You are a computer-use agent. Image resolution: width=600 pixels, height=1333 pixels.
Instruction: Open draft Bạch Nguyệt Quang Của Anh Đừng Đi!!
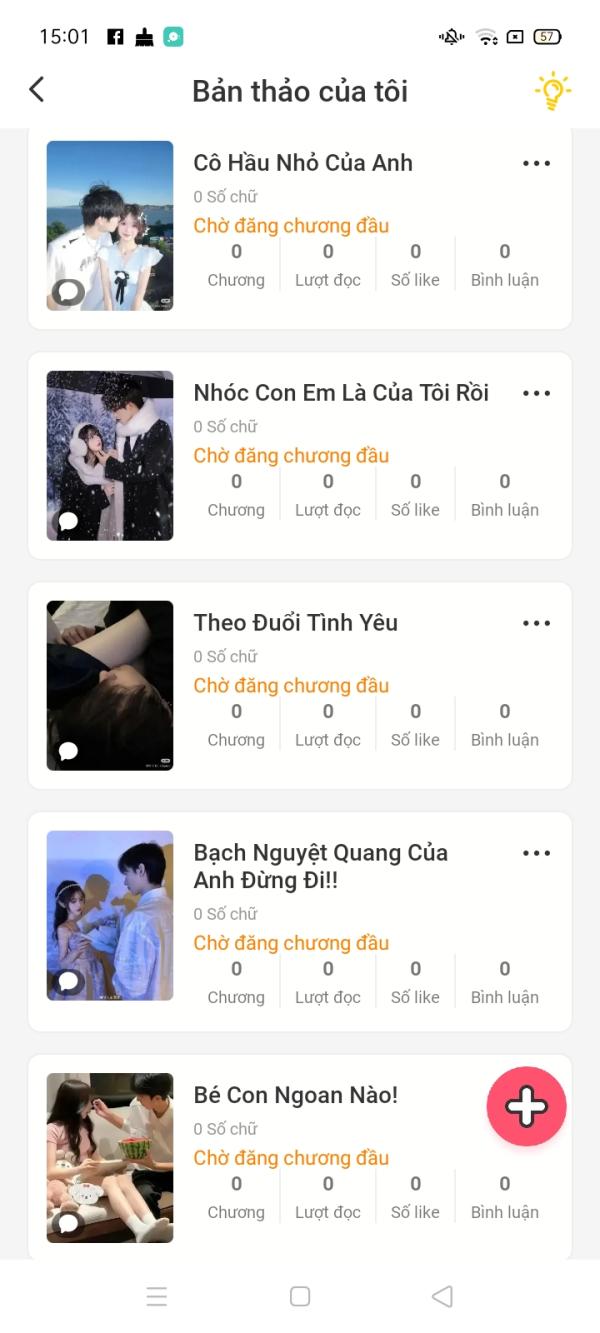[320, 866]
